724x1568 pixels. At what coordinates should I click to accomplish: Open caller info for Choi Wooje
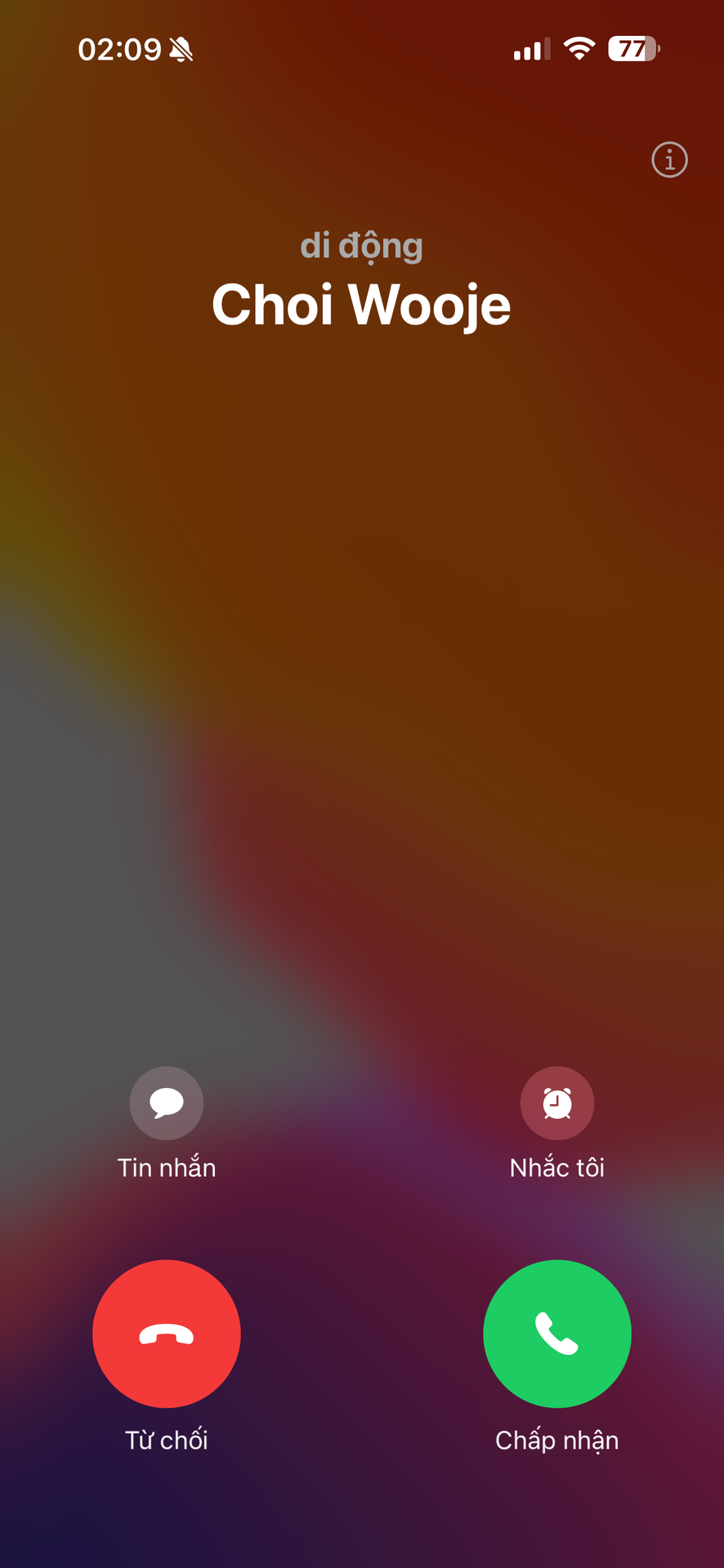pos(669,160)
